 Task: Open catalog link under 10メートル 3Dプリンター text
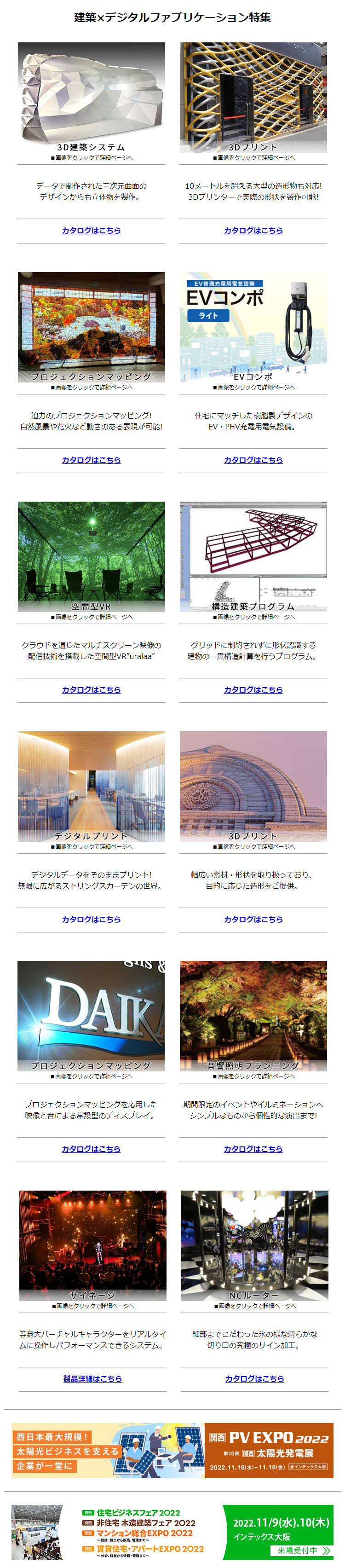coord(253,231)
